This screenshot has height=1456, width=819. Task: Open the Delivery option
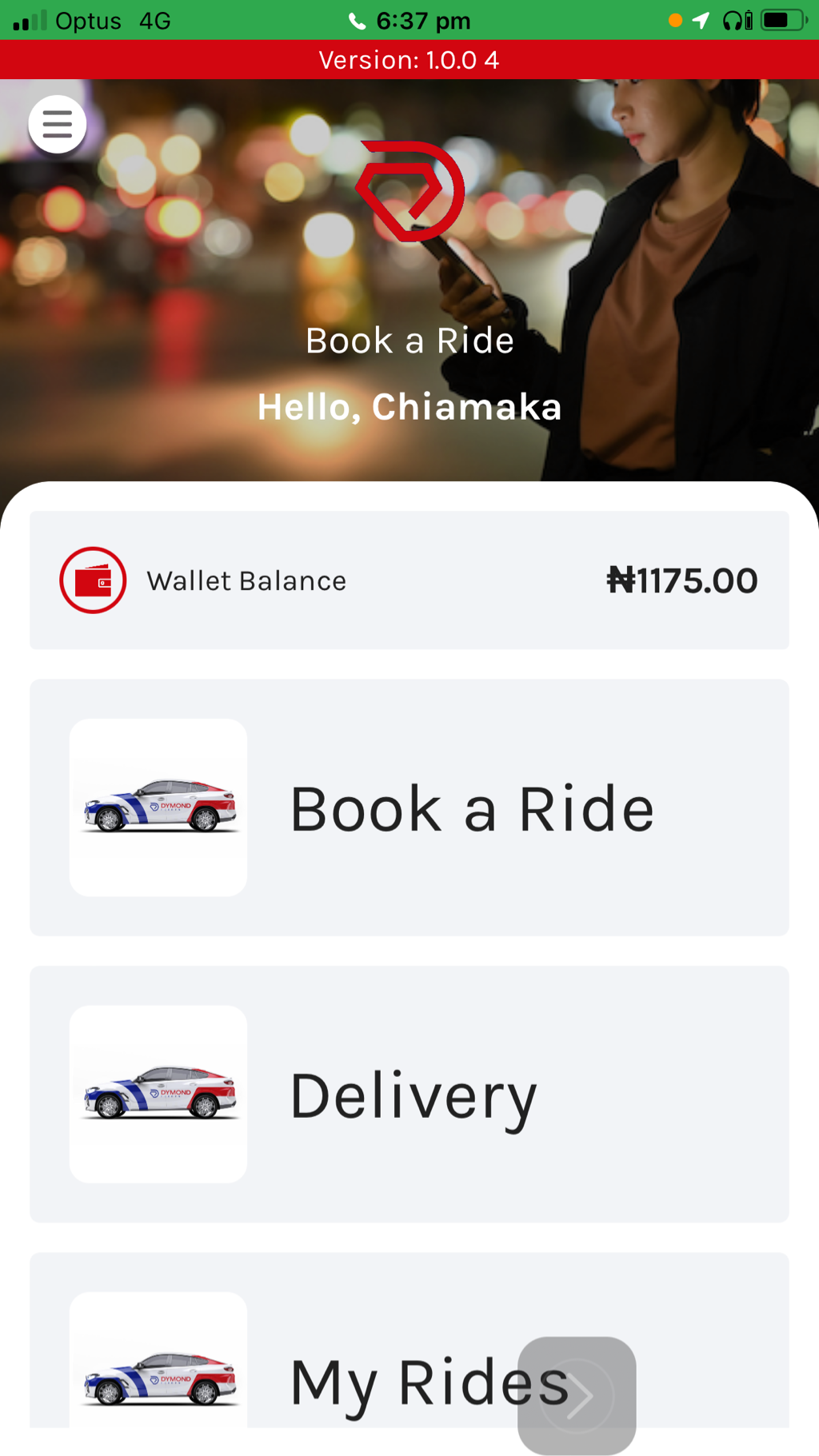(x=409, y=1094)
